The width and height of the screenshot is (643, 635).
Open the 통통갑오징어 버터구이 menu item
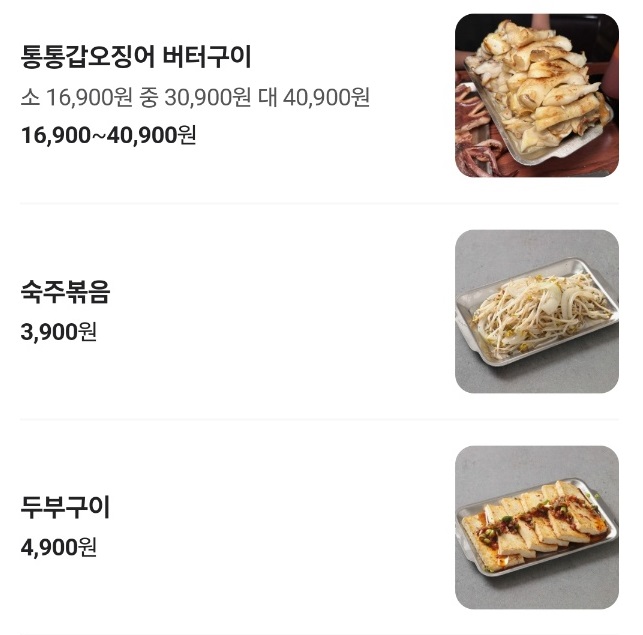(136, 58)
